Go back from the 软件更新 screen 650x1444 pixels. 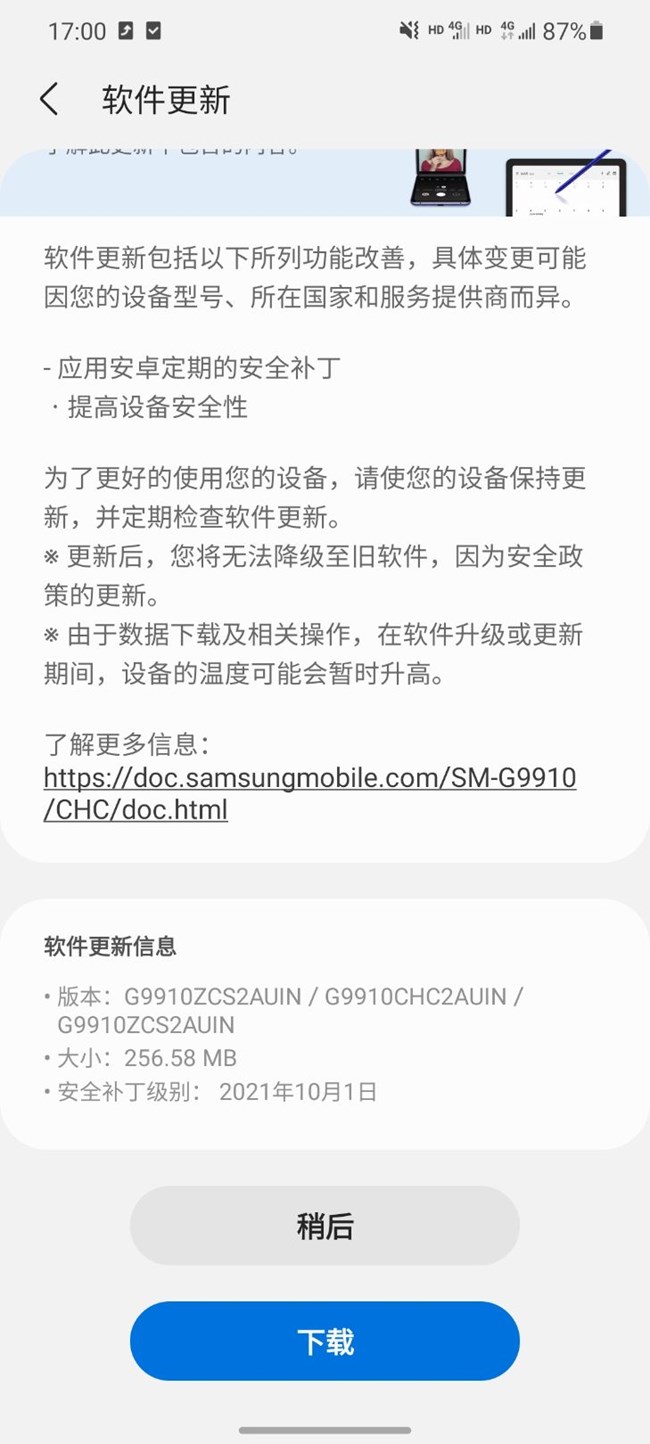49,100
